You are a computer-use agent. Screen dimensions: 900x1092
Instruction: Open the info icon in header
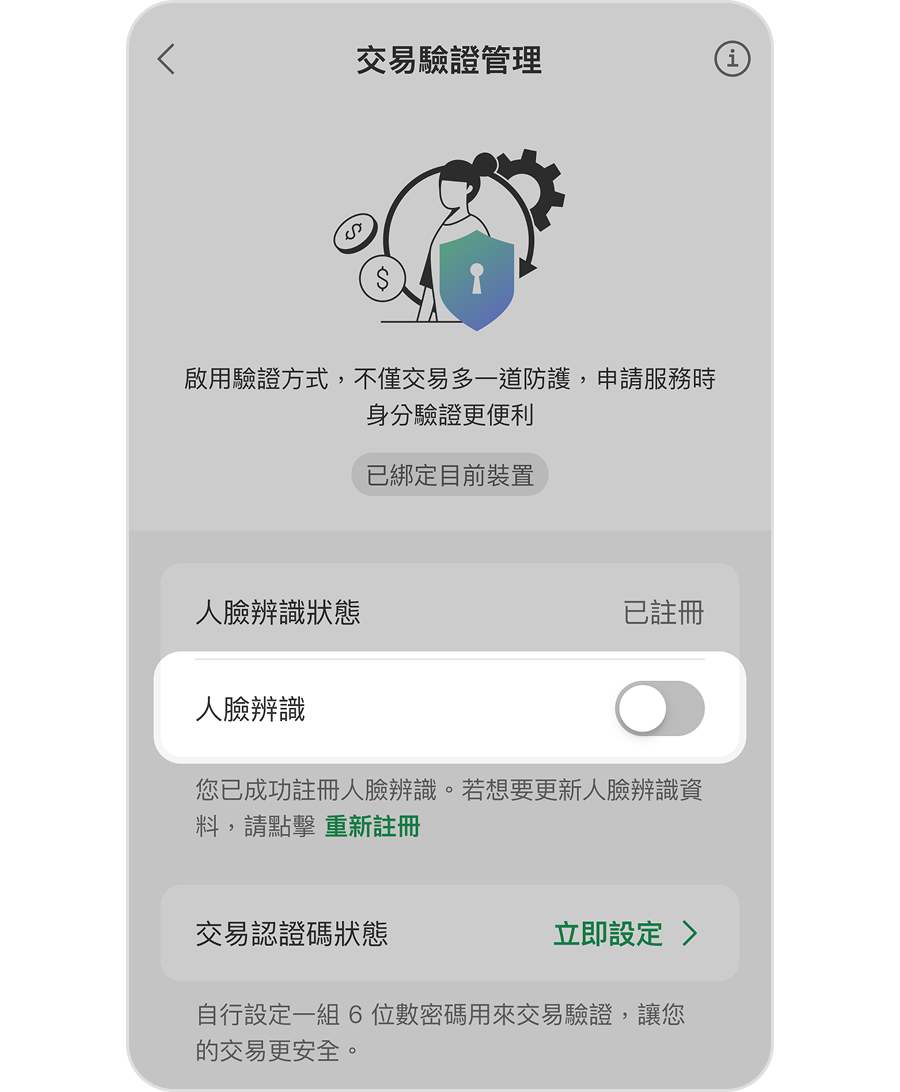732,60
